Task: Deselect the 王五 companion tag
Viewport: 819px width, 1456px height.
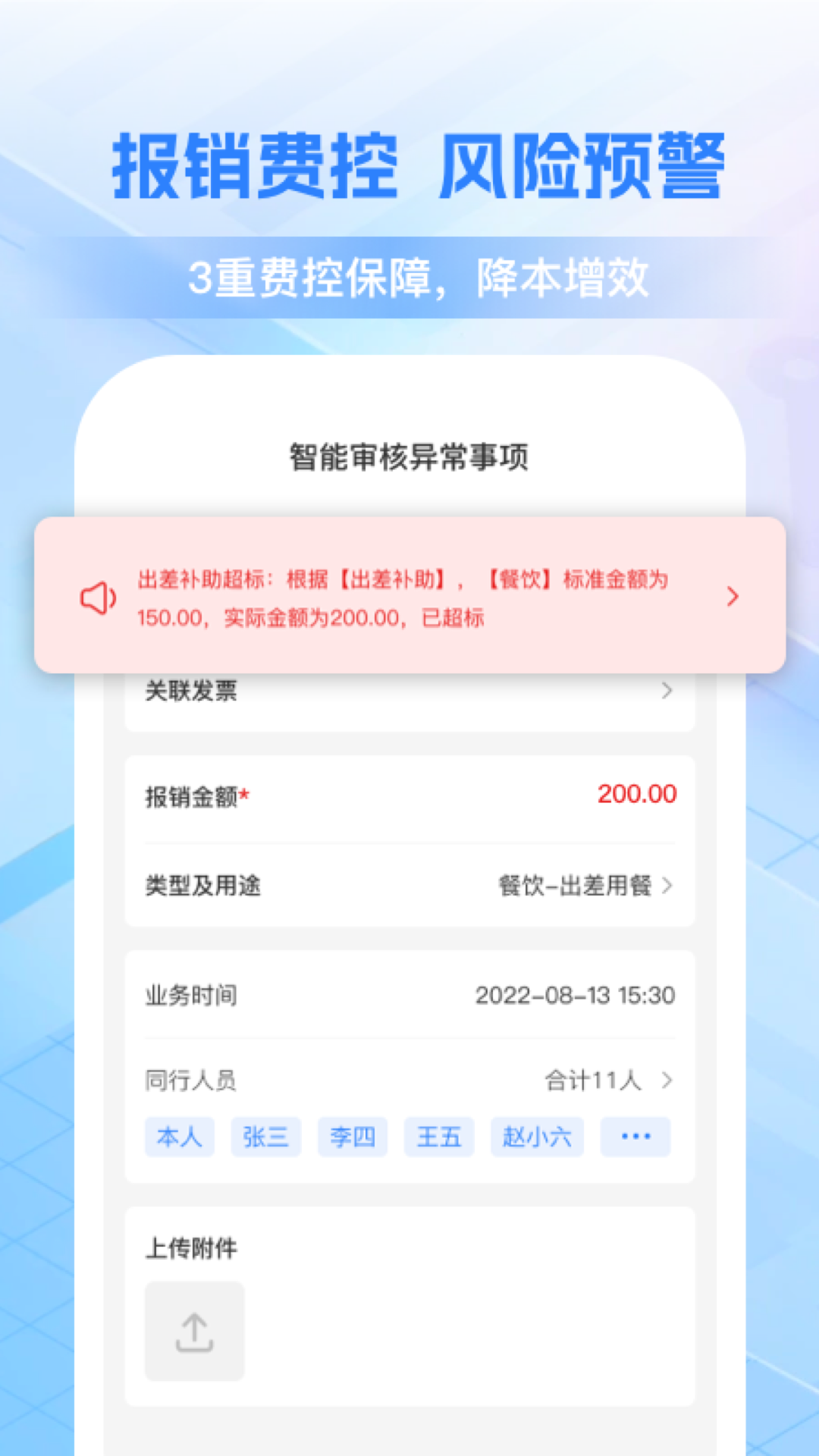Action: click(438, 1136)
